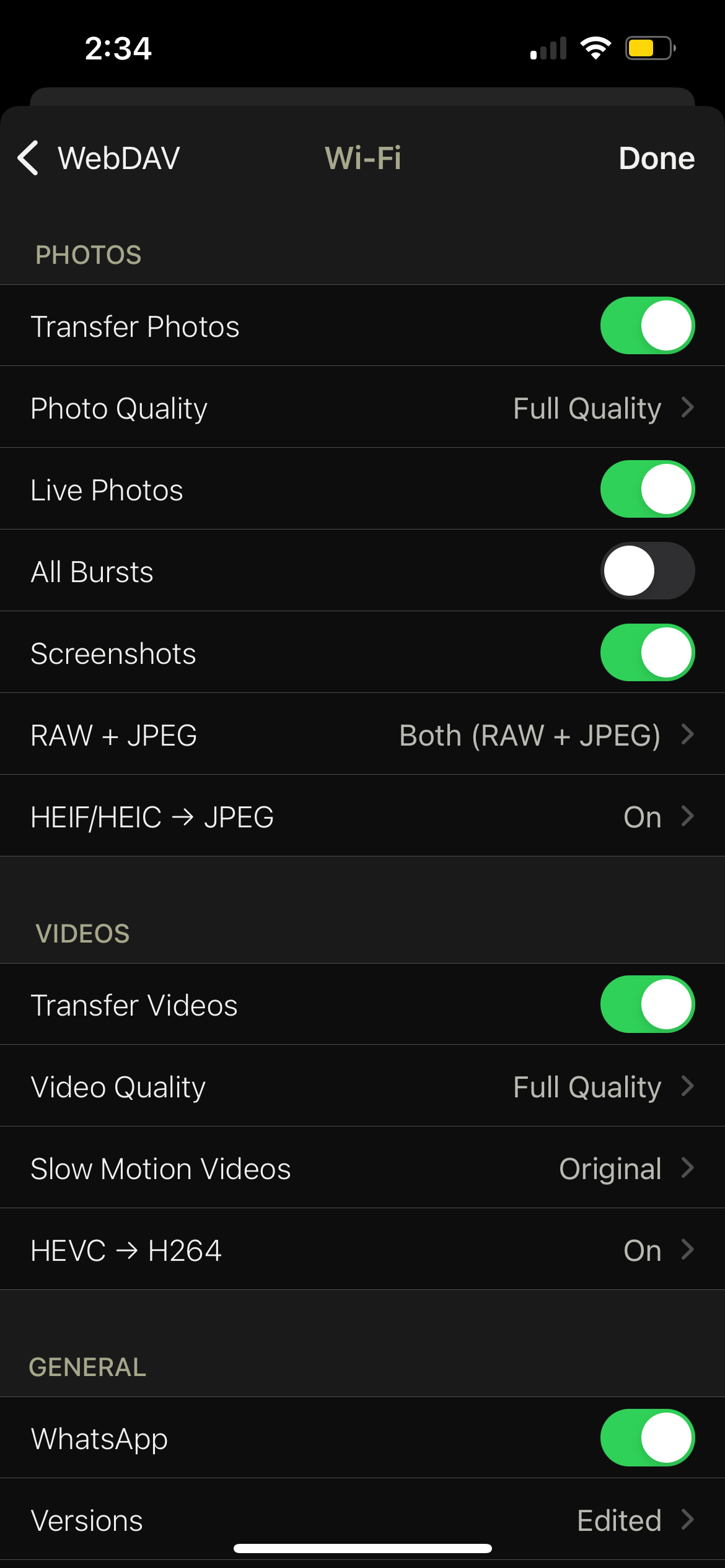Viewport: 725px width, 1568px height.
Task: Turn off Live Photos transfer
Action: click(647, 489)
